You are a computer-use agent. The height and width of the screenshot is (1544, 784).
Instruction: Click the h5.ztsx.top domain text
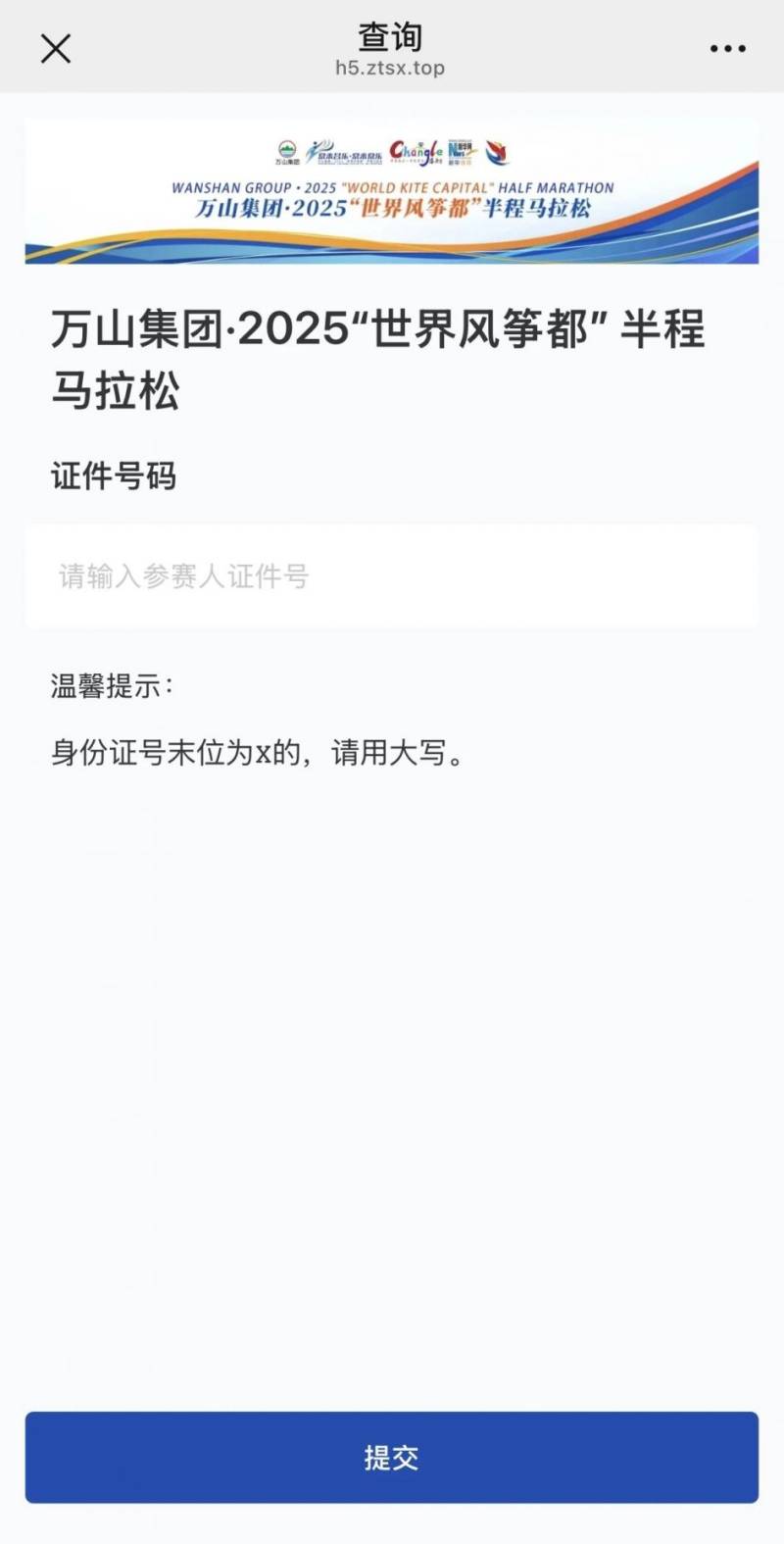click(x=390, y=69)
